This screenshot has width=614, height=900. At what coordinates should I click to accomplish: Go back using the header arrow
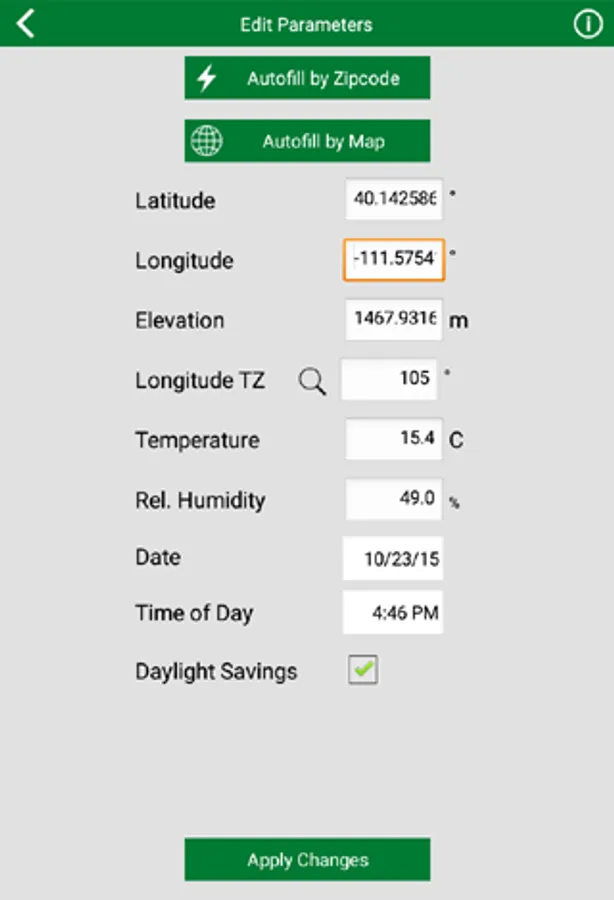26,23
